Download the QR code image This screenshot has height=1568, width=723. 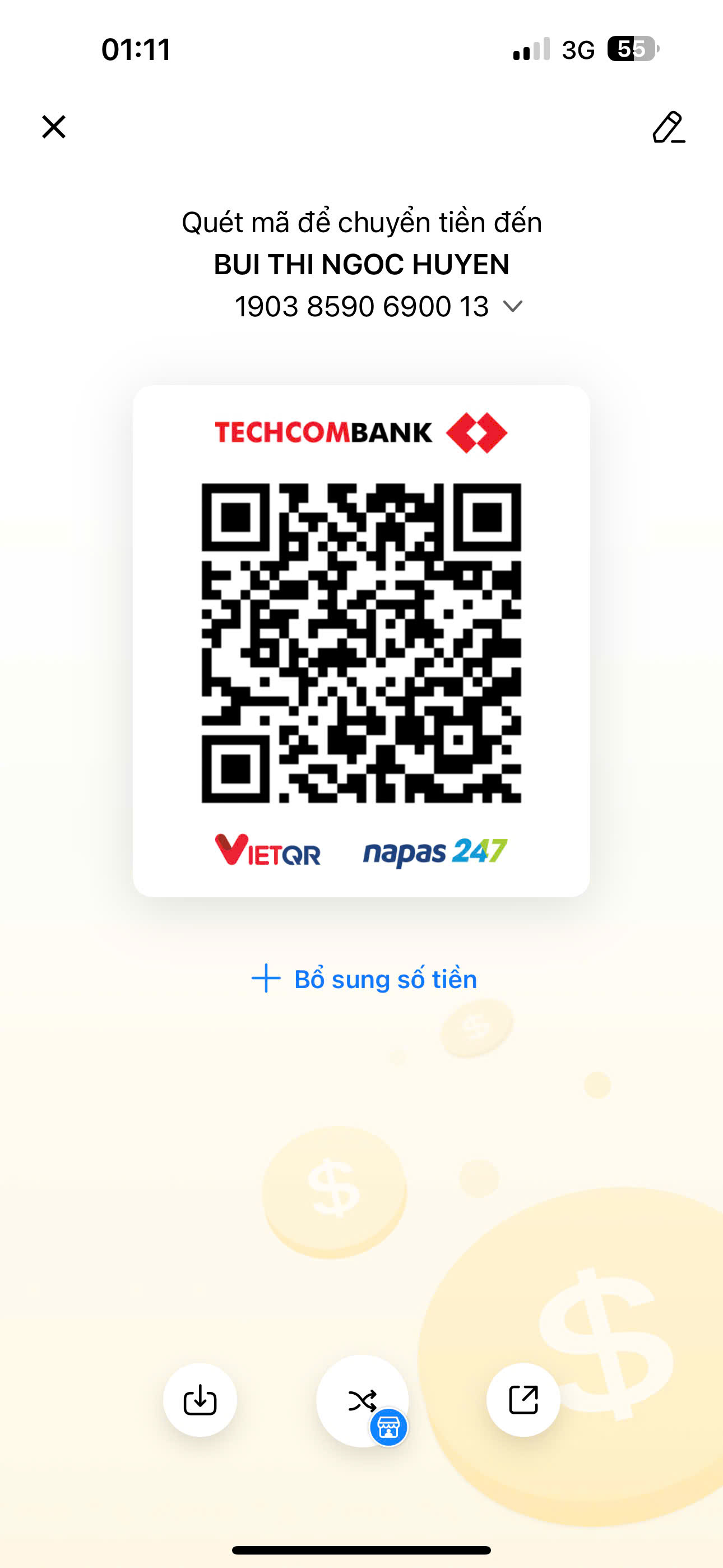200,1400
